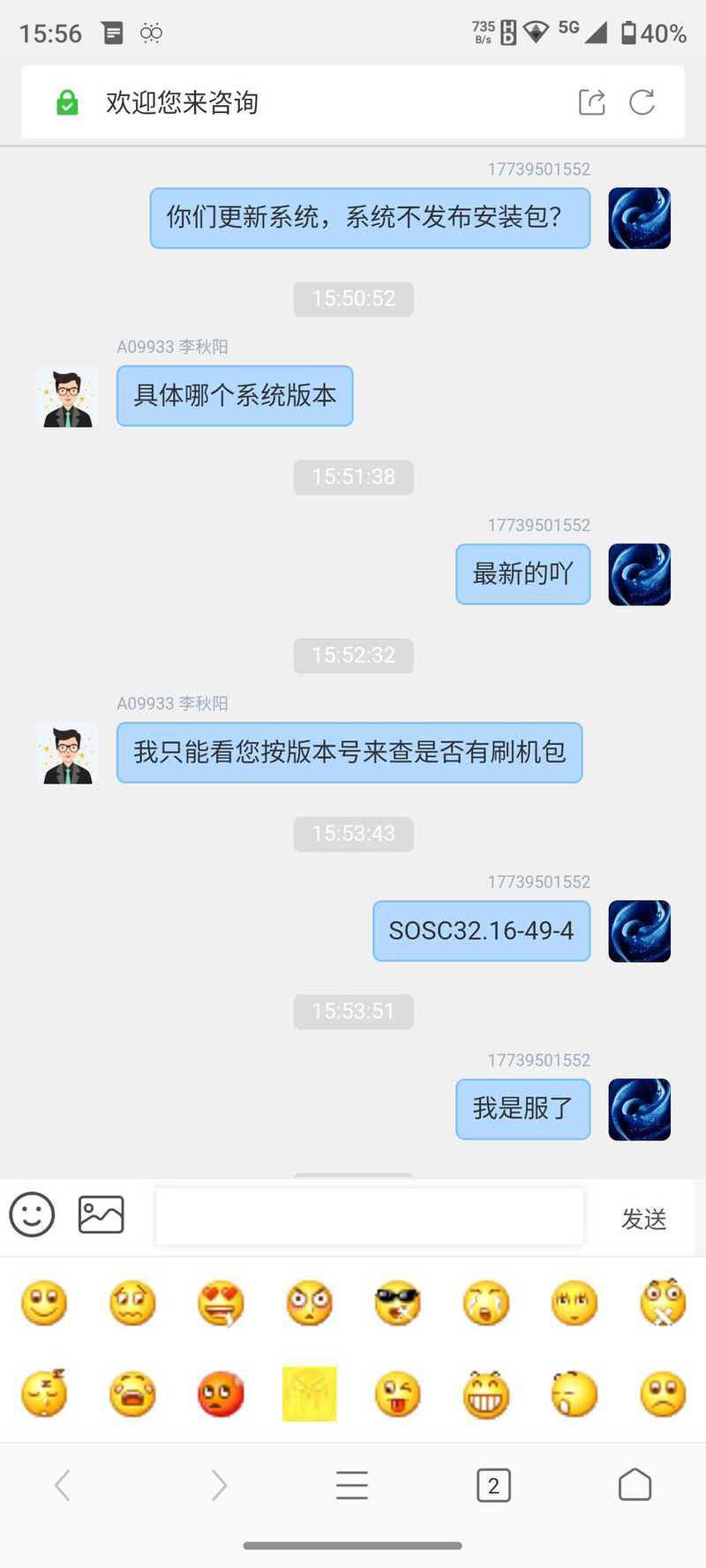
Task: Insert the heart-eyes emoji
Action: [x=221, y=1303]
